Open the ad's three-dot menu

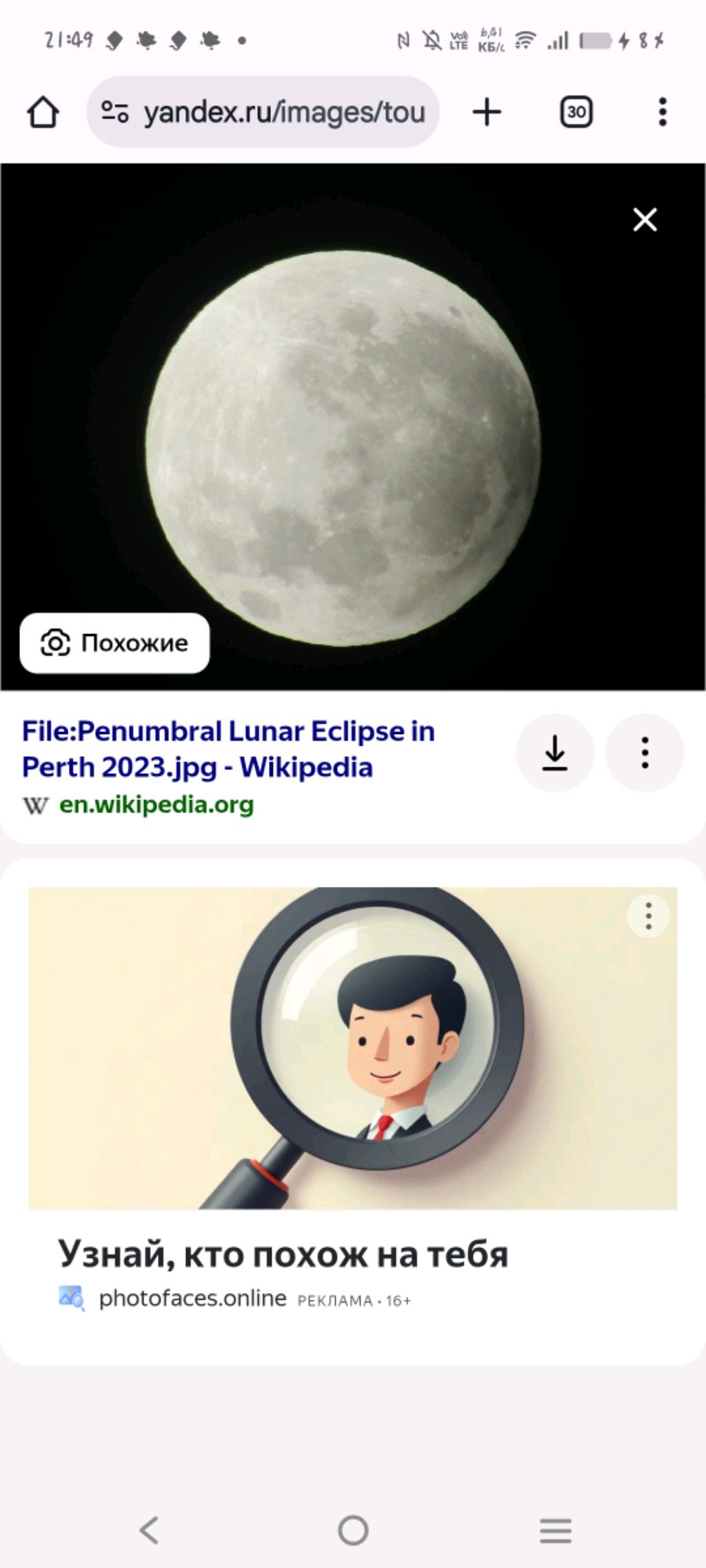point(648,917)
